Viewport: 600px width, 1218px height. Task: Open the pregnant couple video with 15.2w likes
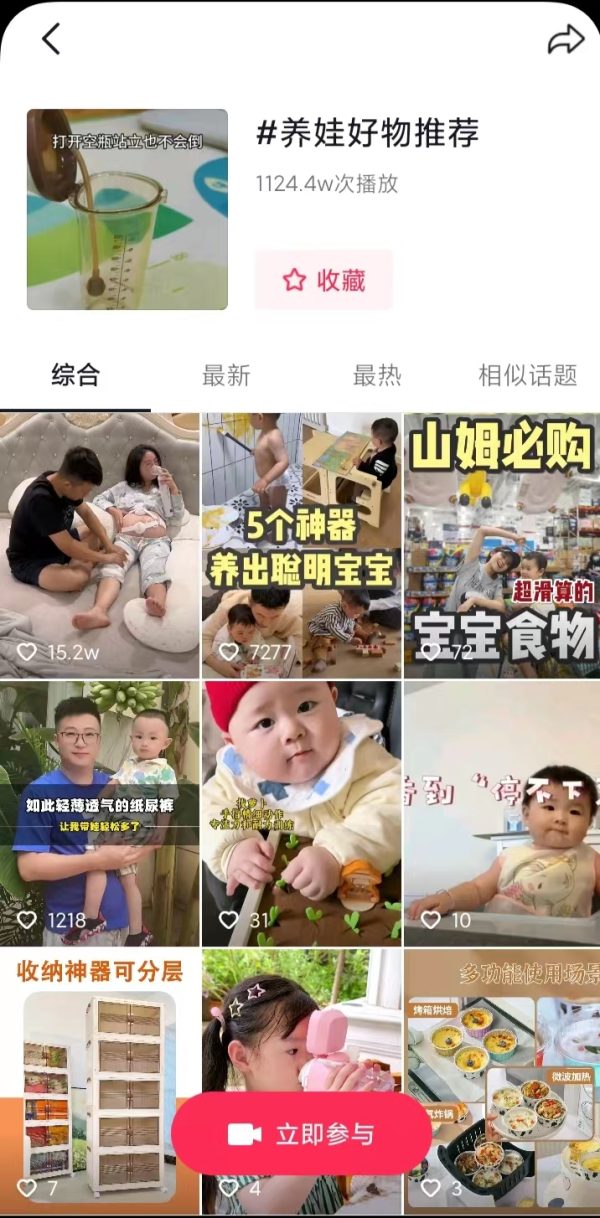click(100, 545)
